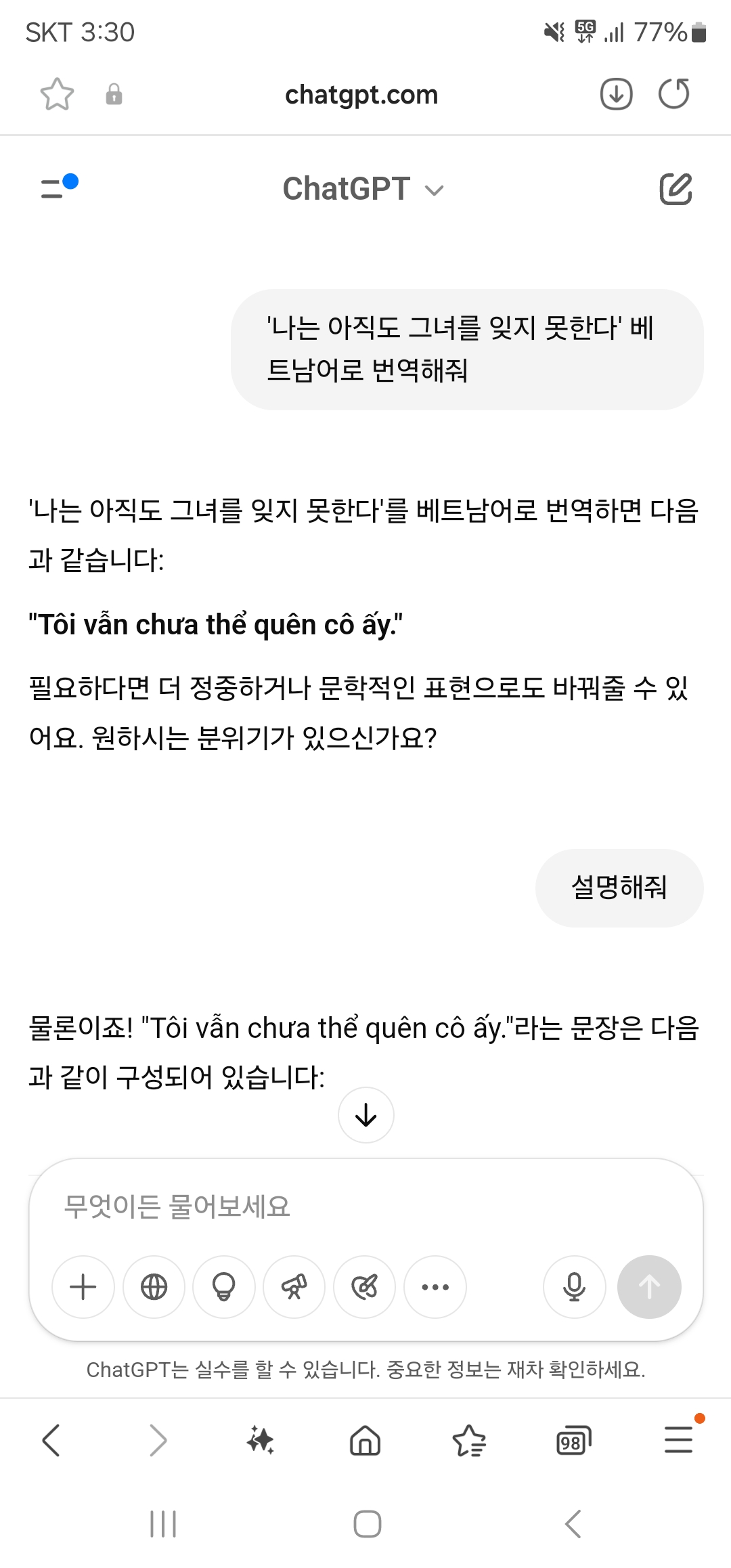This screenshot has height=1568, width=731.
Task: Bookmark this page with the star icon
Action: 57,94
